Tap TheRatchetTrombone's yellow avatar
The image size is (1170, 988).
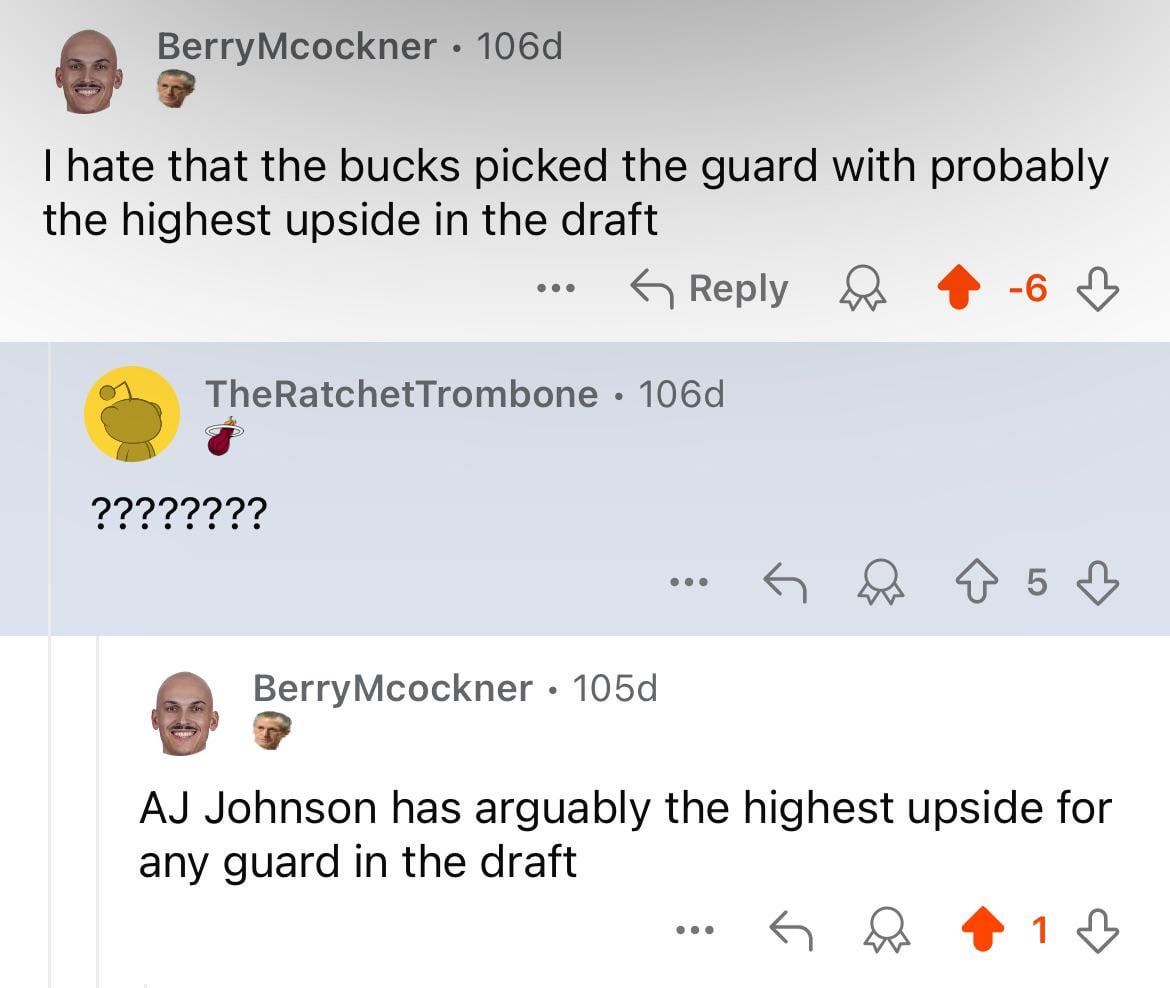coord(131,414)
